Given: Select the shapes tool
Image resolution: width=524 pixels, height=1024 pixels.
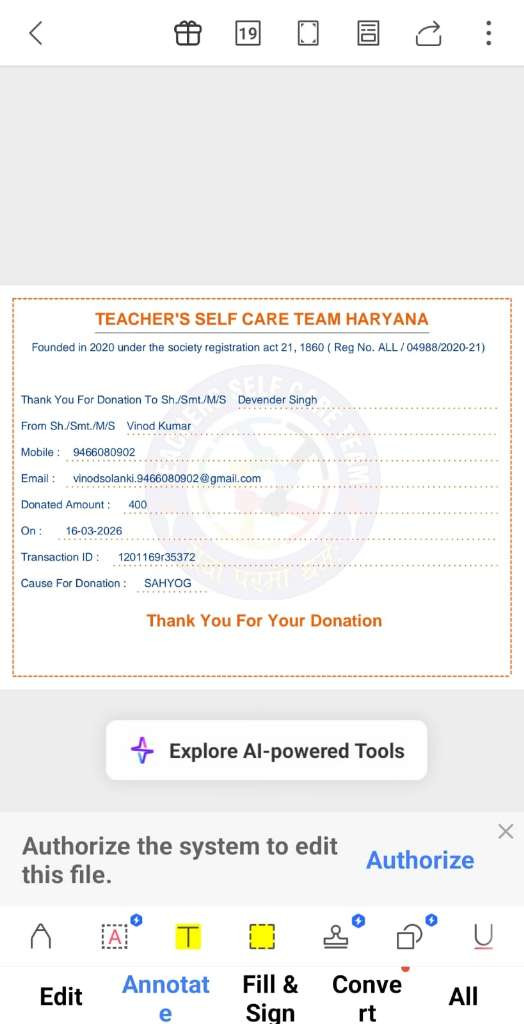Looking at the screenshot, I should [410, 936].
